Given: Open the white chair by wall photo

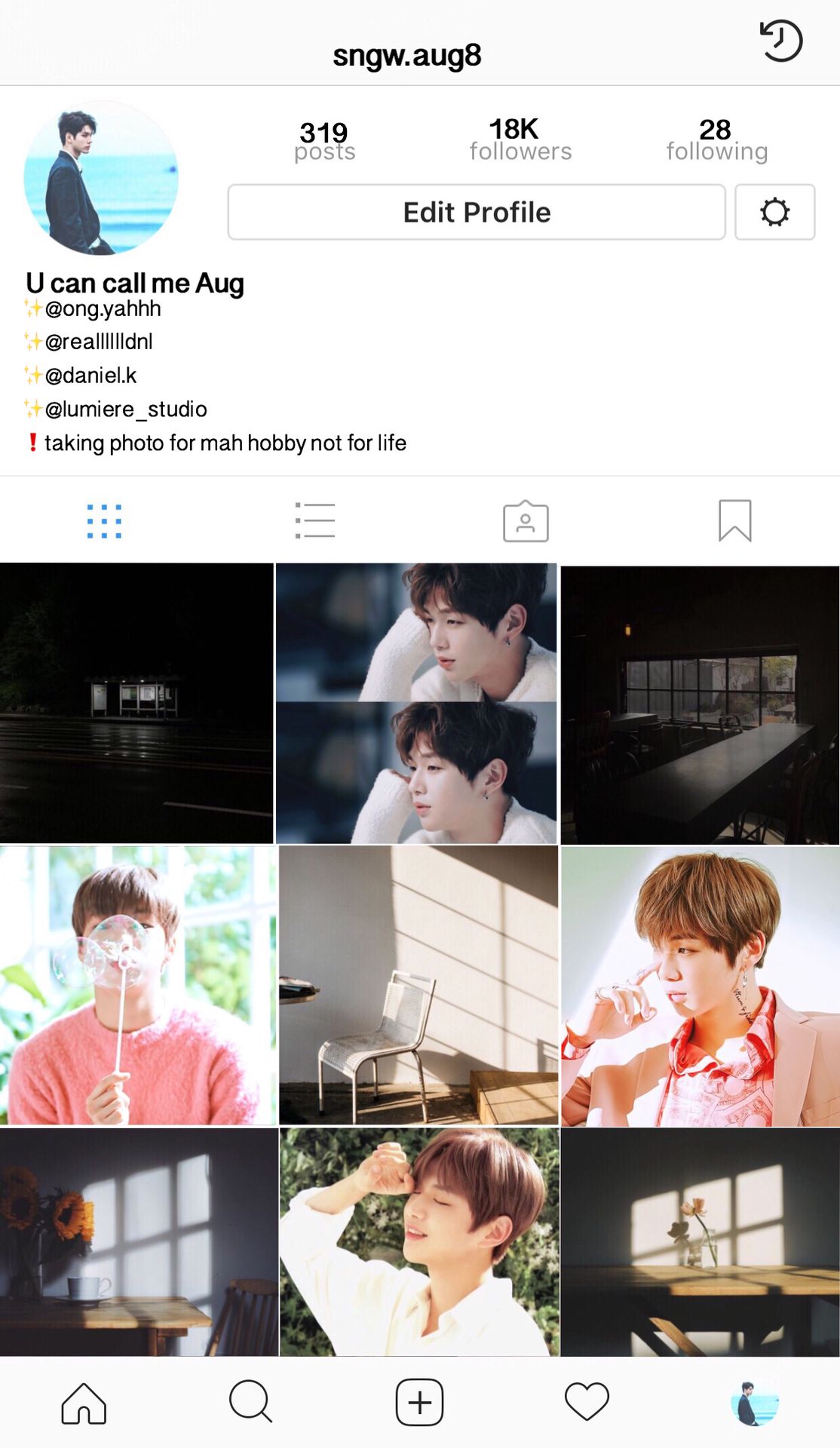Looking at the screenshot, I should pos(418,985).
